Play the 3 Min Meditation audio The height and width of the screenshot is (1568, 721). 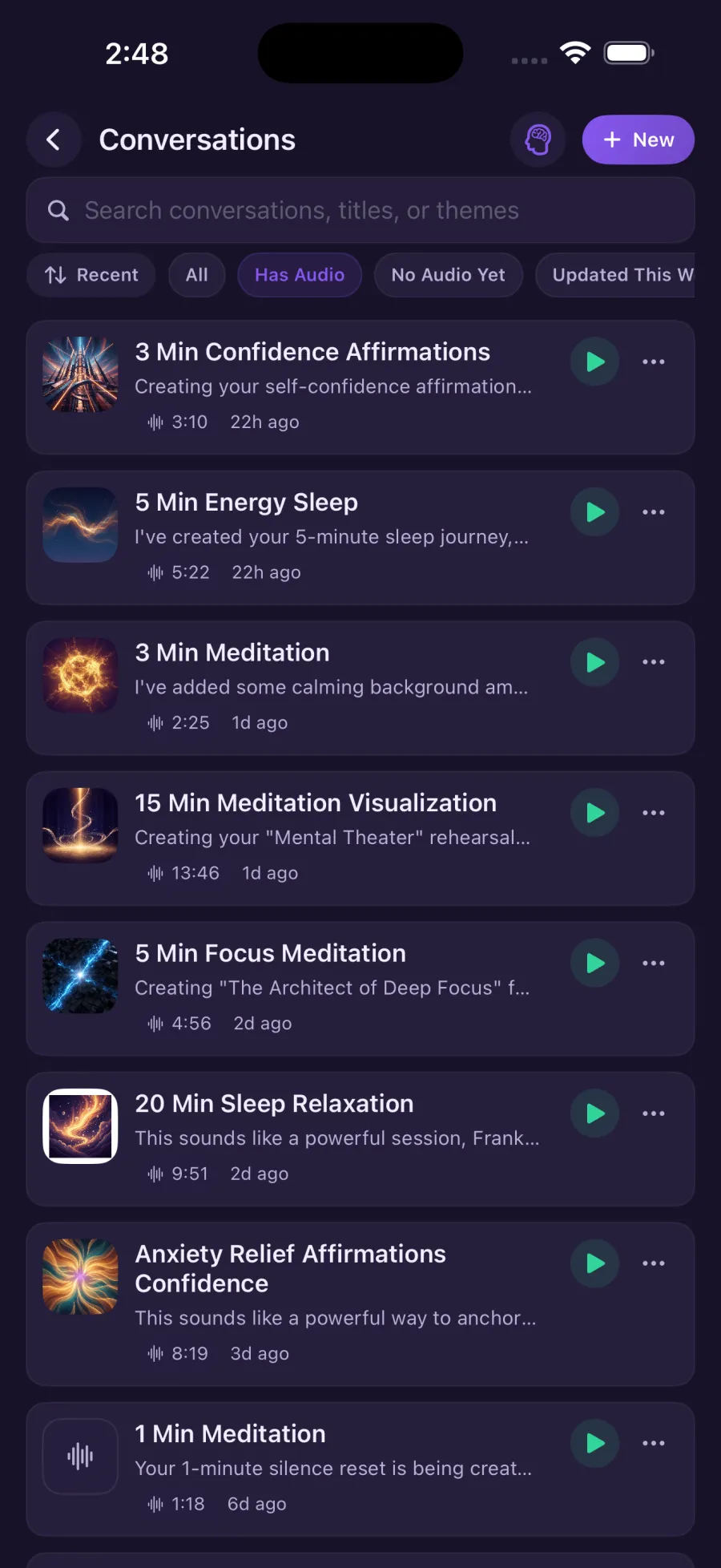click(x=594, y=662)
